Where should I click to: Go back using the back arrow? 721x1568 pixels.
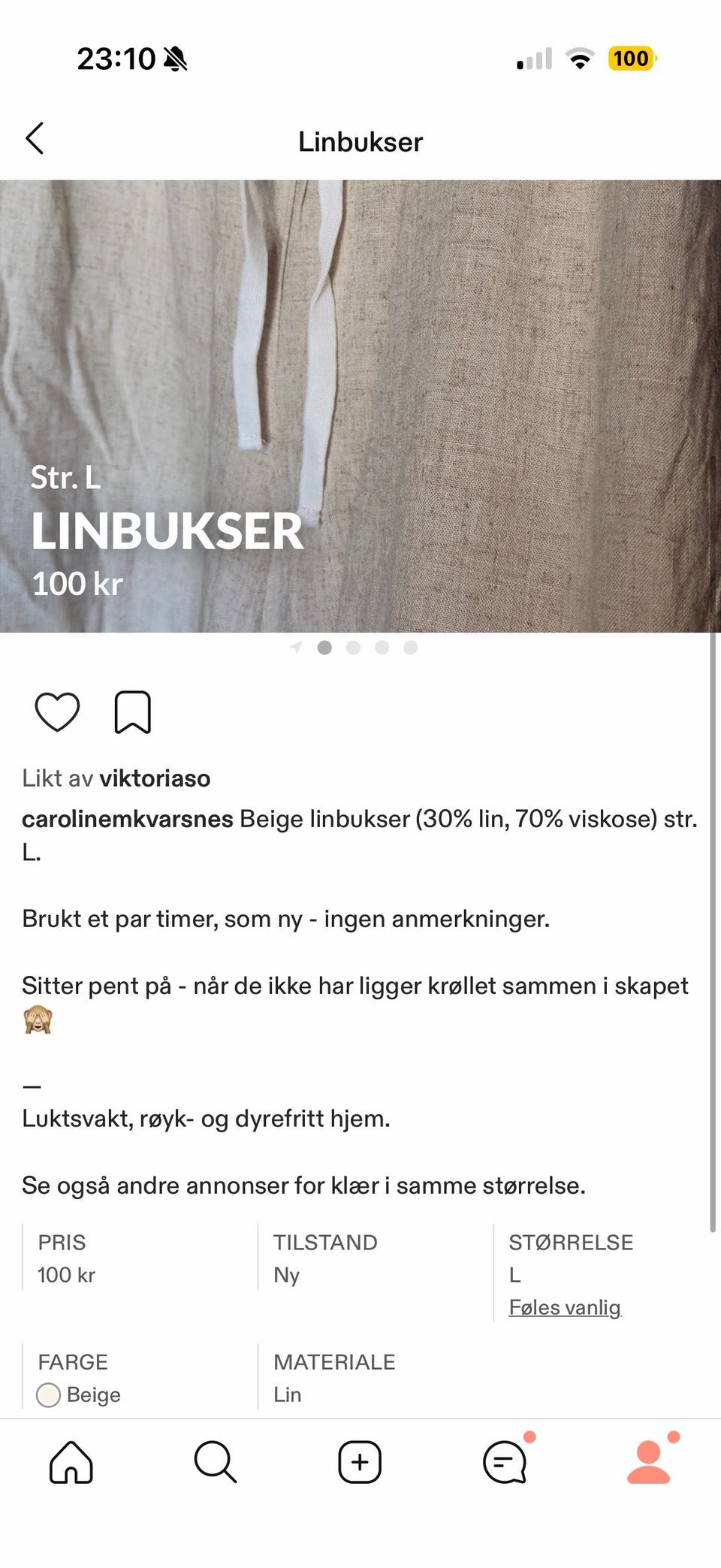[x=34, y=140]
